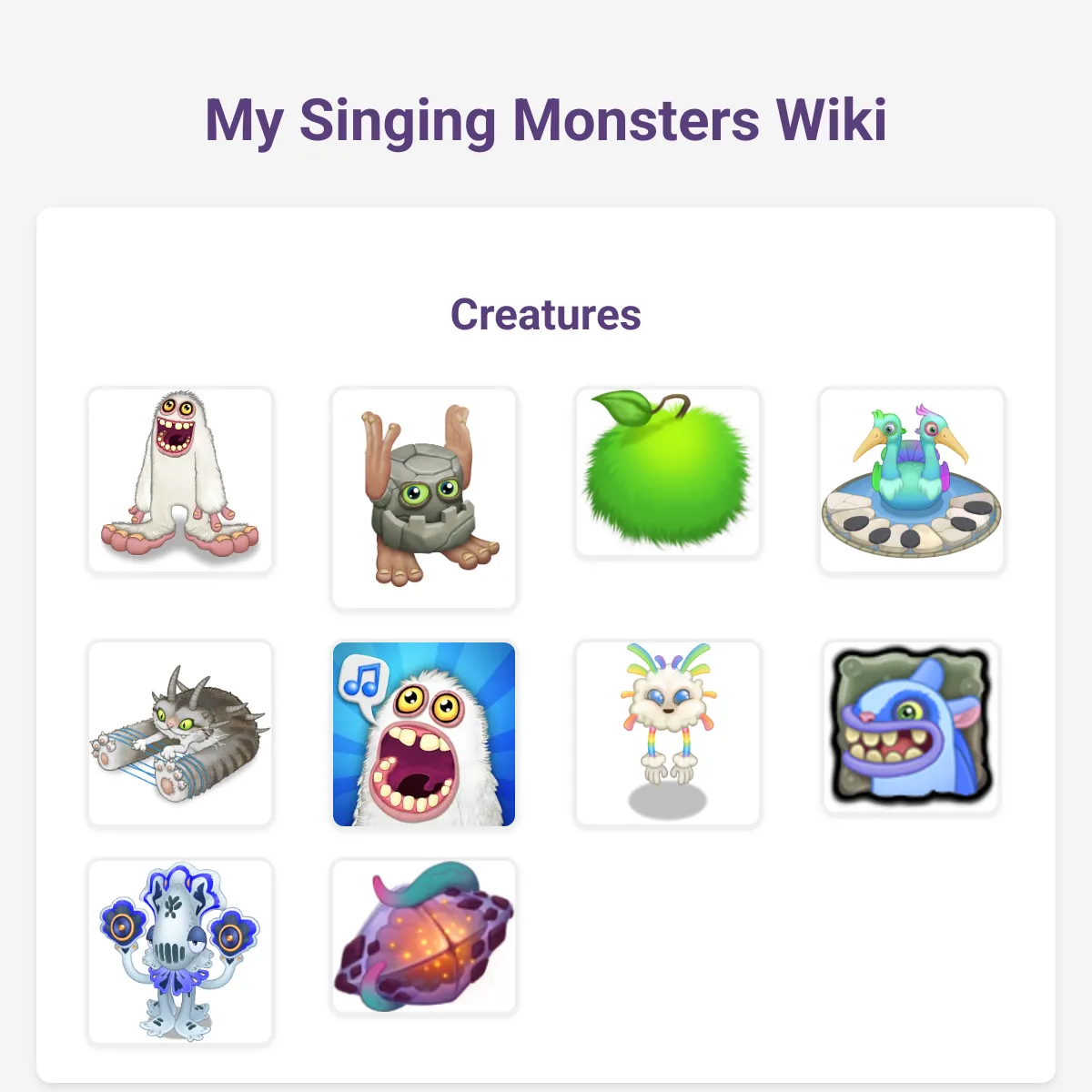
Task: Open the white furry yeti monster tile
Action: click(180, 480)
